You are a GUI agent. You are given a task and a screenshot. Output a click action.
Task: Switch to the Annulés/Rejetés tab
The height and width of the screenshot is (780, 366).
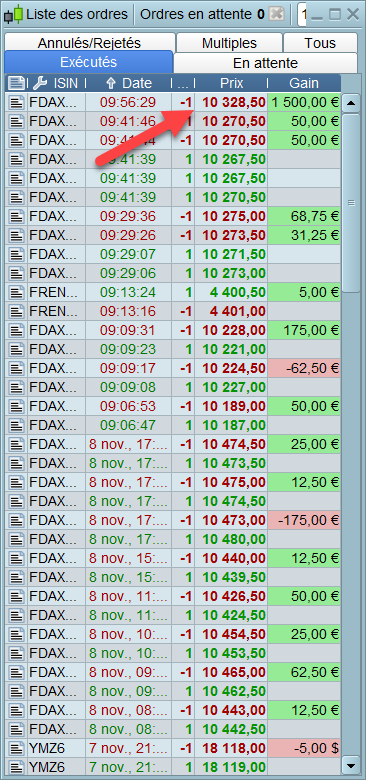(x=89, y=43)
